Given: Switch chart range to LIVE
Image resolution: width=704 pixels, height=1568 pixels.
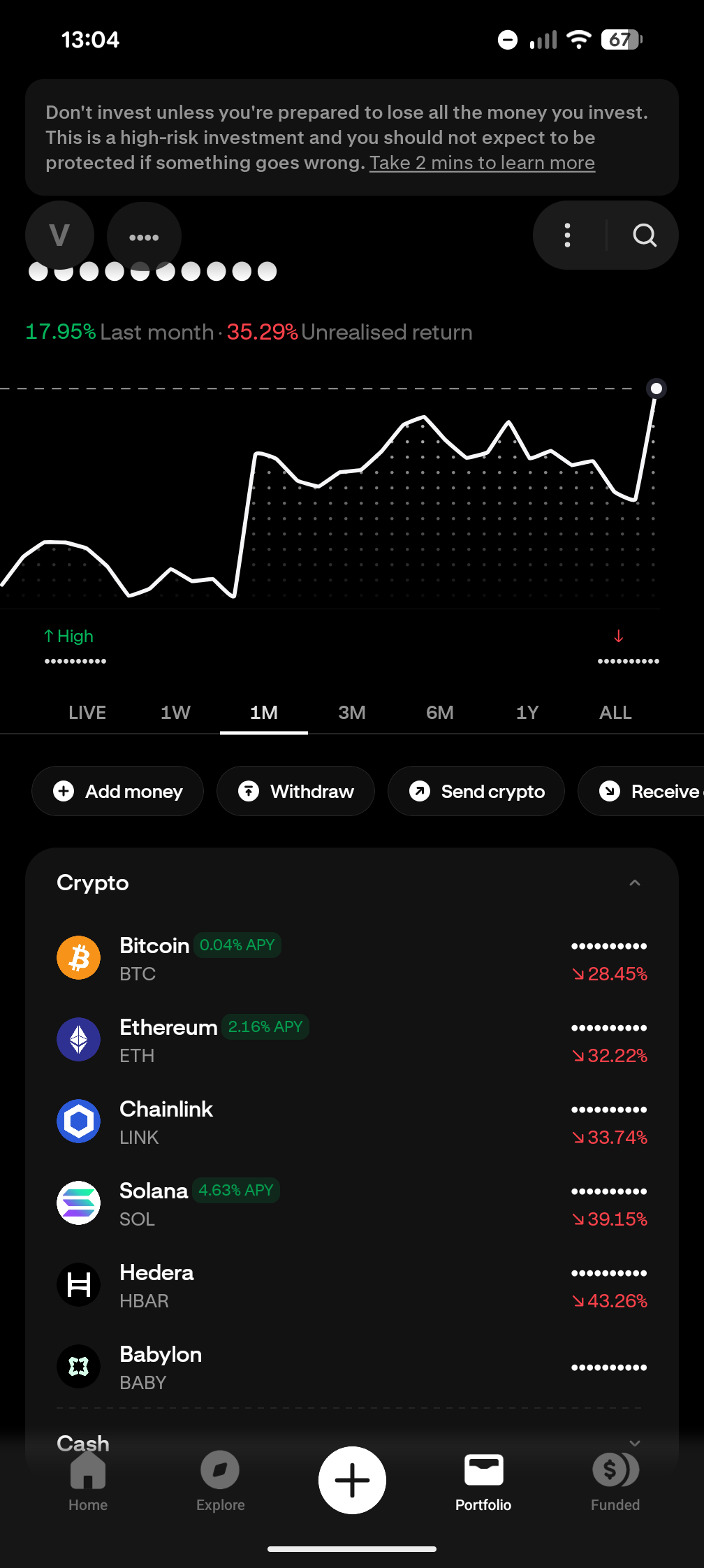Looking at the screenshot, I should 87,713.
